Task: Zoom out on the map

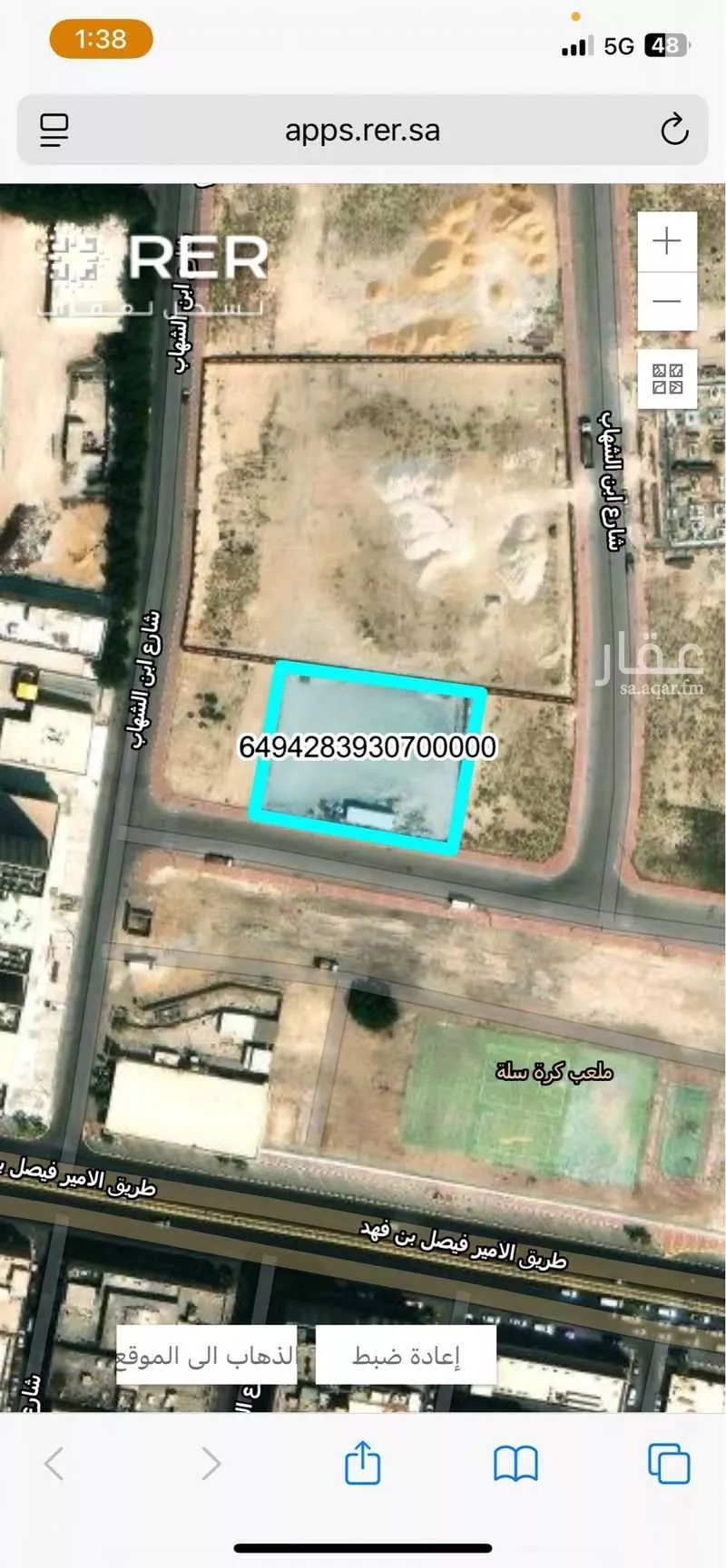Action: coord(667,301)
